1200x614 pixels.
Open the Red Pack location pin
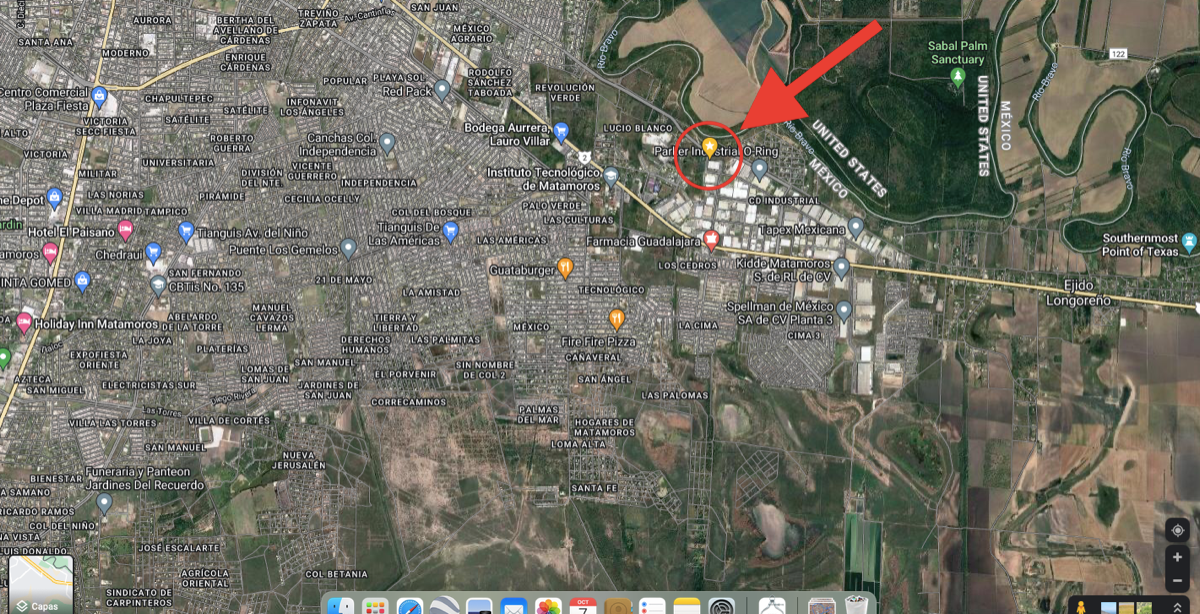[442, 88]
